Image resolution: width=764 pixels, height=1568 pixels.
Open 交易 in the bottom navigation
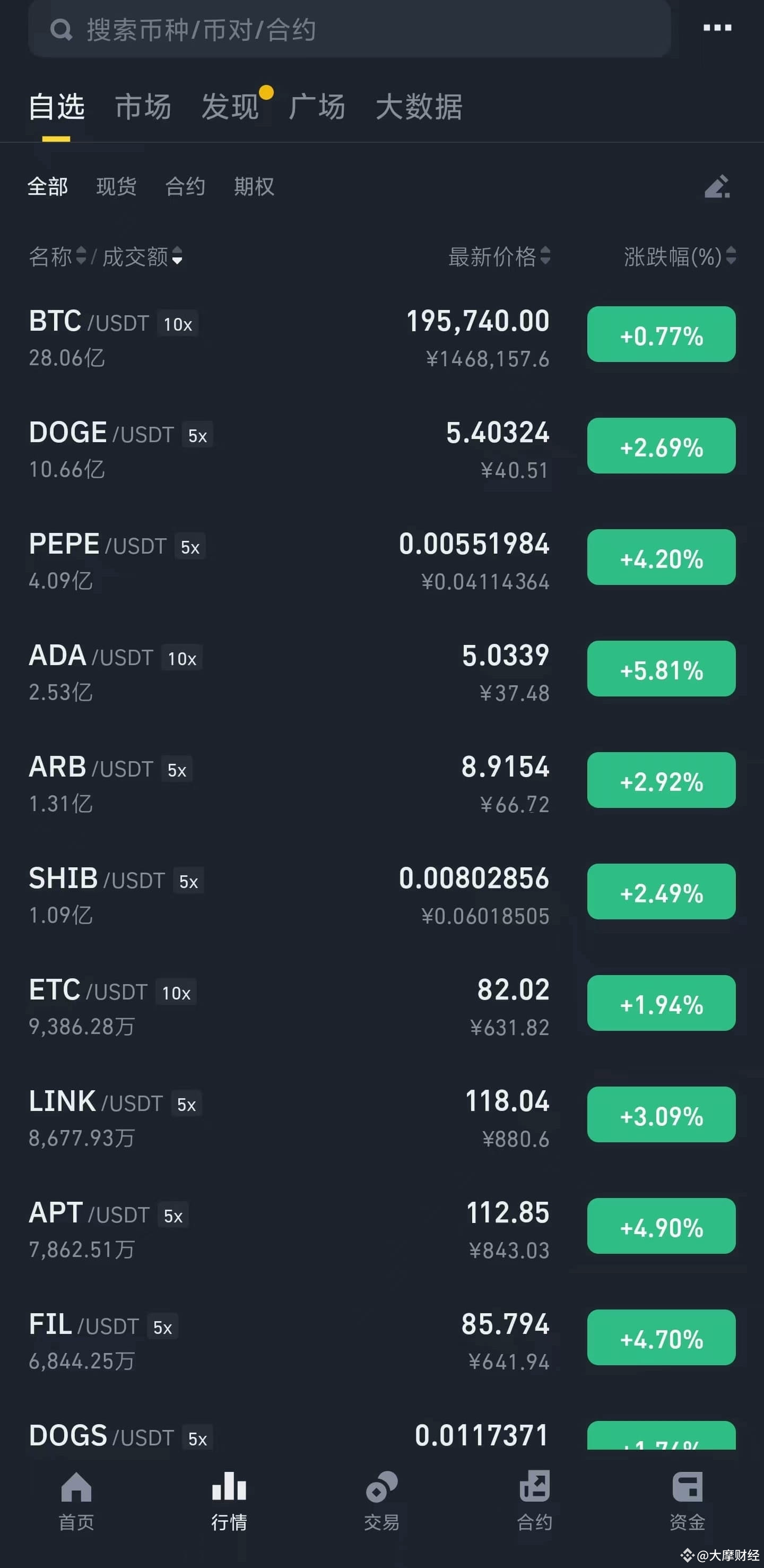(381, 1501)
